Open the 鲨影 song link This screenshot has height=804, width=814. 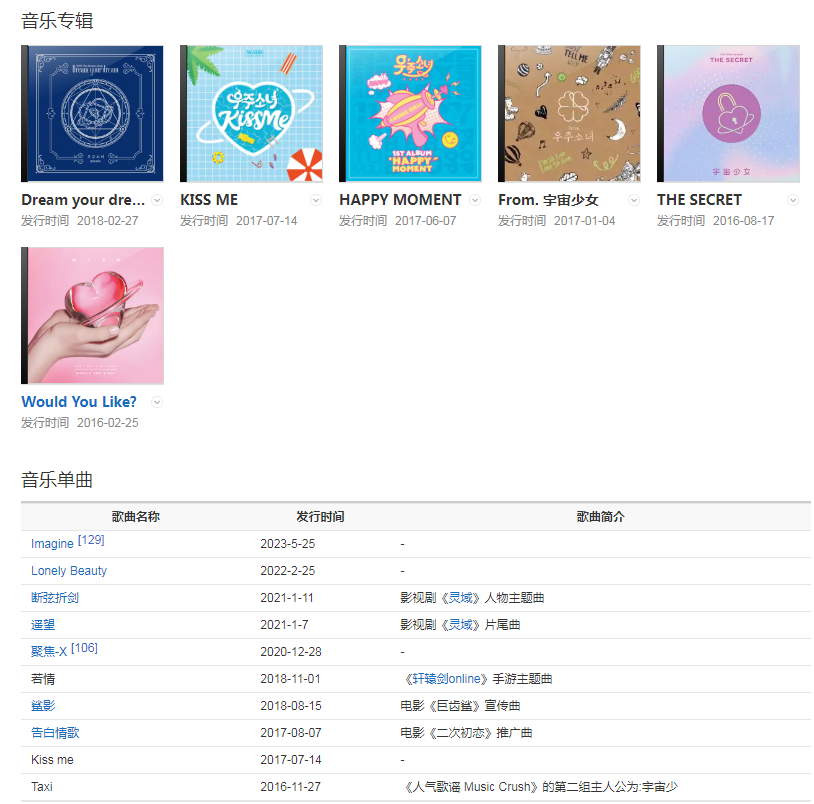click(43, 706)
